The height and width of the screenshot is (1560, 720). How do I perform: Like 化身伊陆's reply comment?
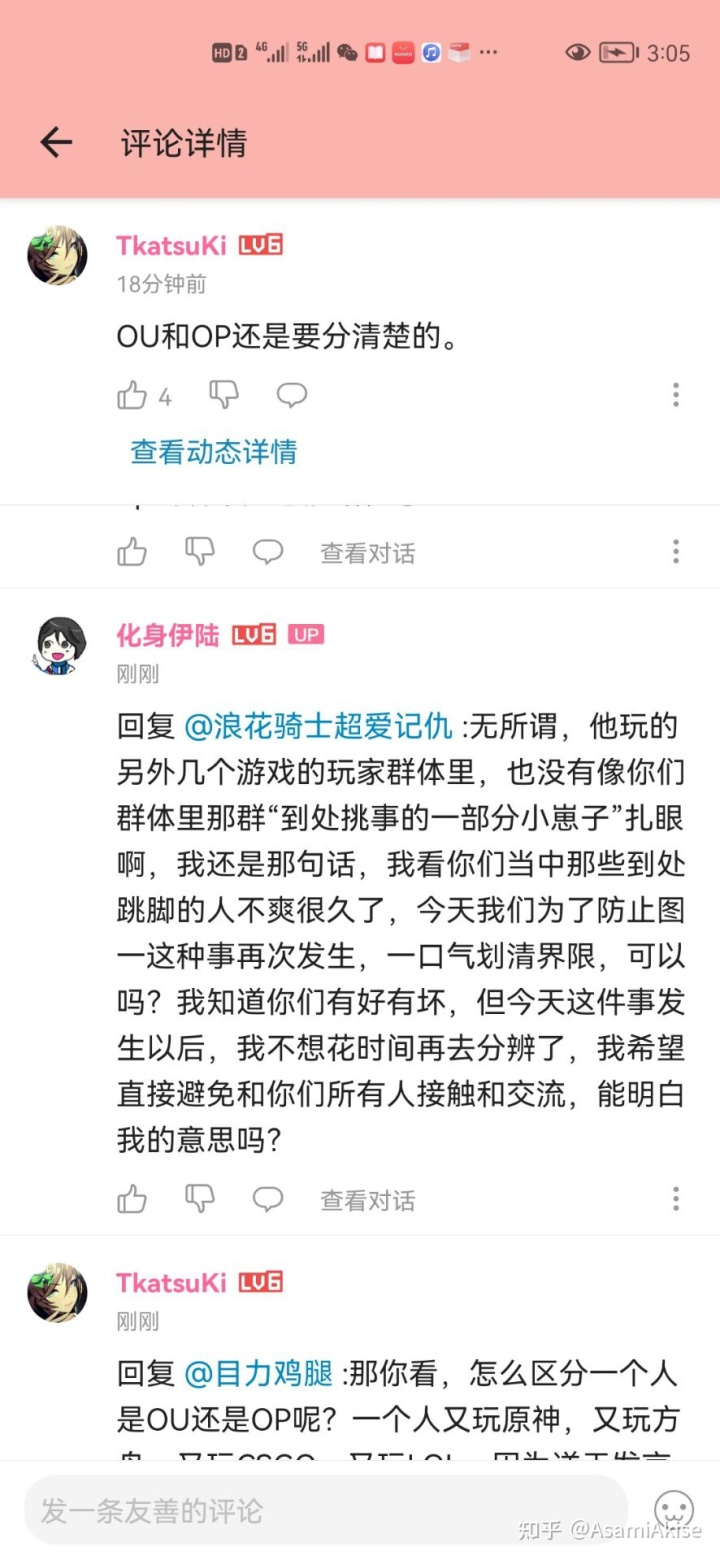(x=132, y=1199)
